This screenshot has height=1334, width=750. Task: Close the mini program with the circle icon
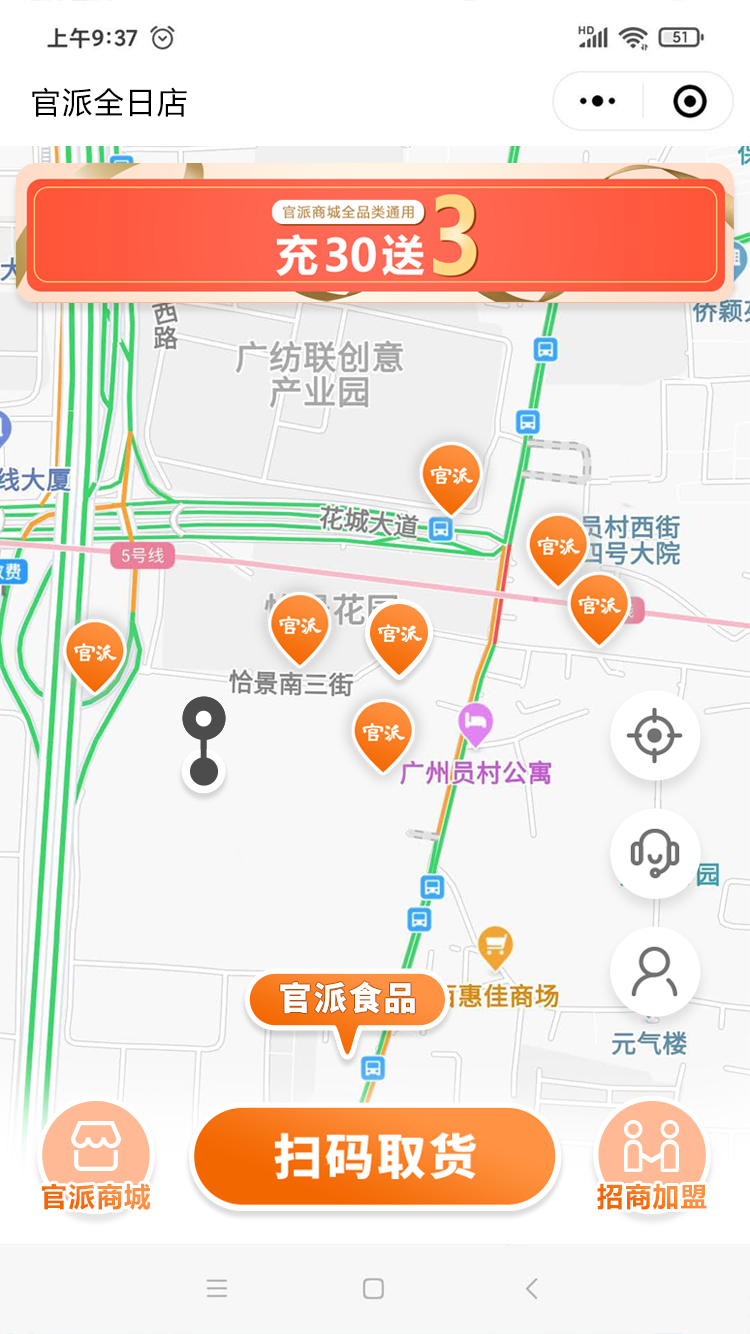tap(689, 101)
